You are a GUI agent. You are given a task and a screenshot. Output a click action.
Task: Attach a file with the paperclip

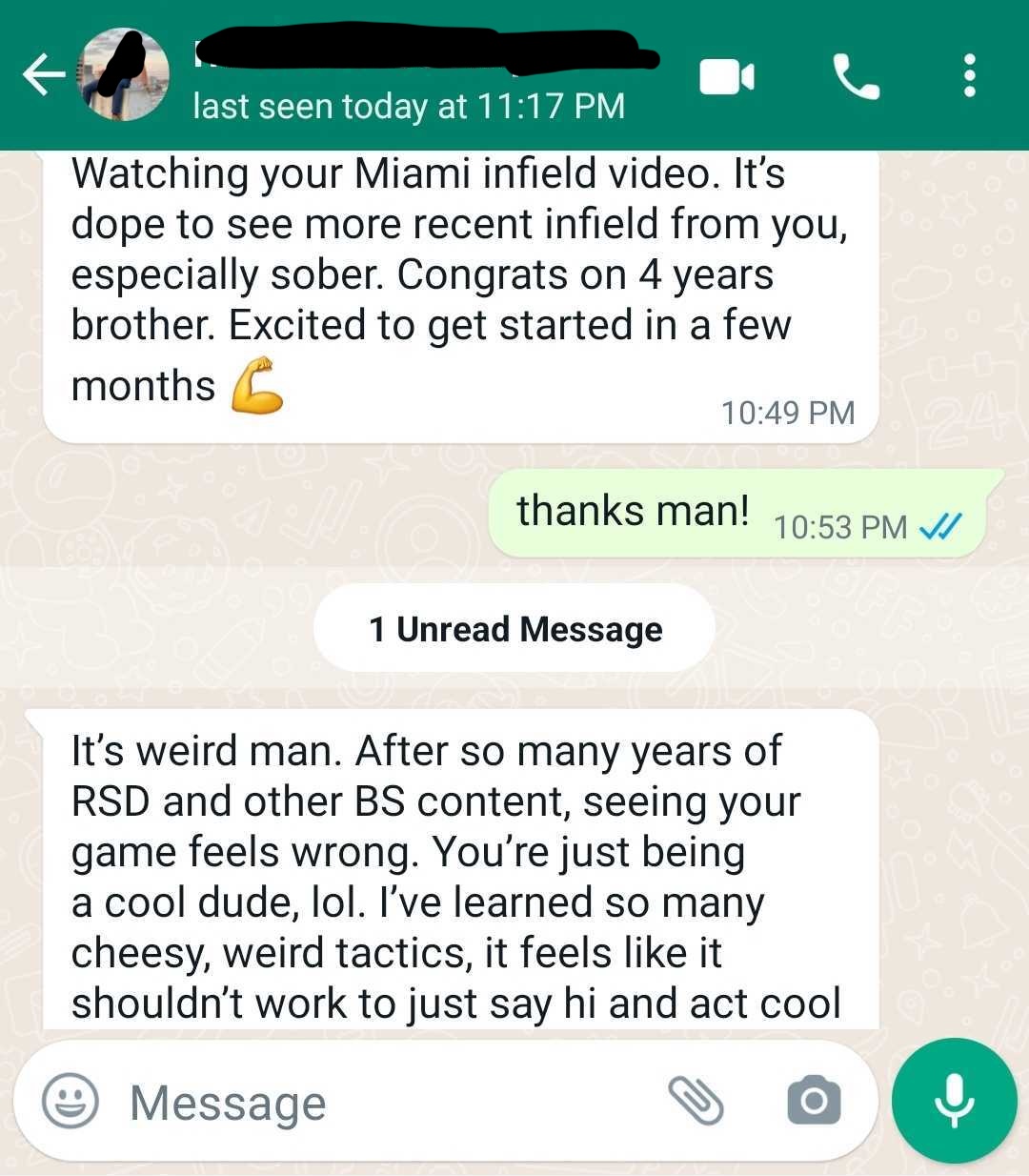click(696, 1102)
